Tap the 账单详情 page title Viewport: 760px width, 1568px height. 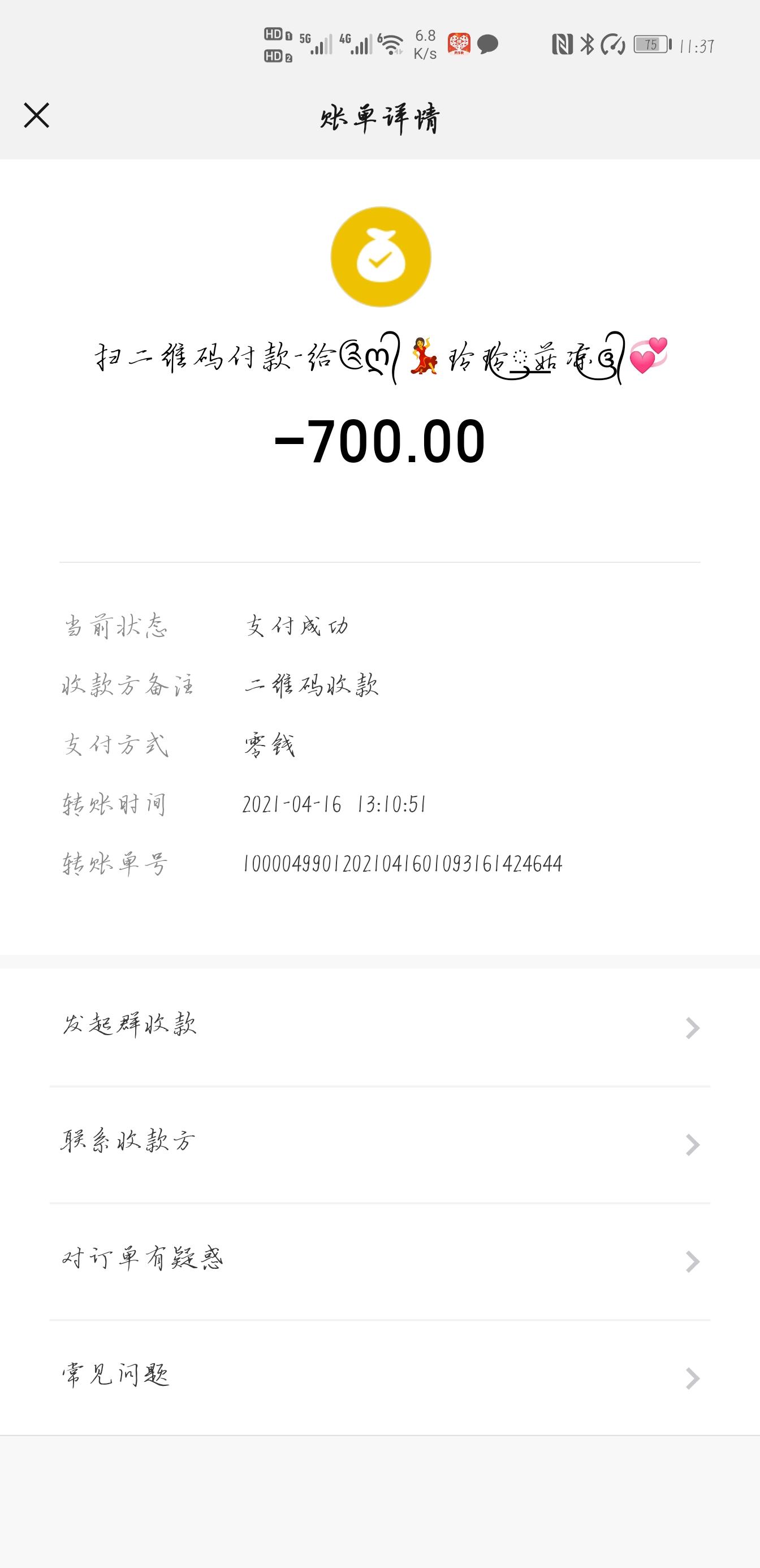[x=379, y=118]
